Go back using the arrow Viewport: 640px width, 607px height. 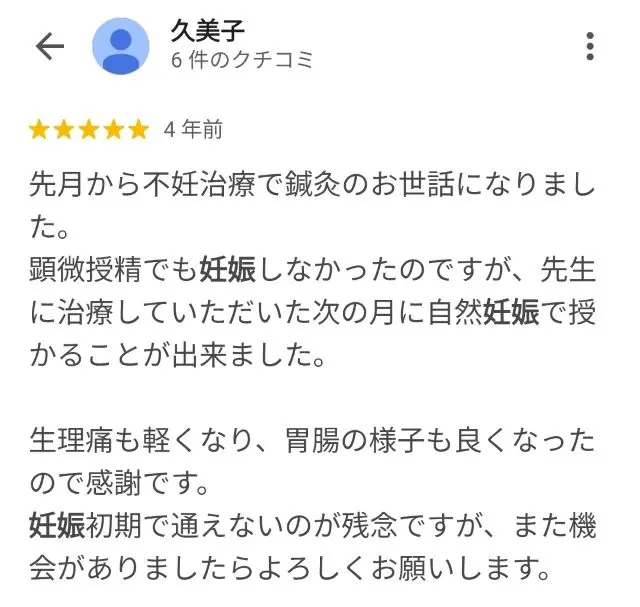pos(49,46)
